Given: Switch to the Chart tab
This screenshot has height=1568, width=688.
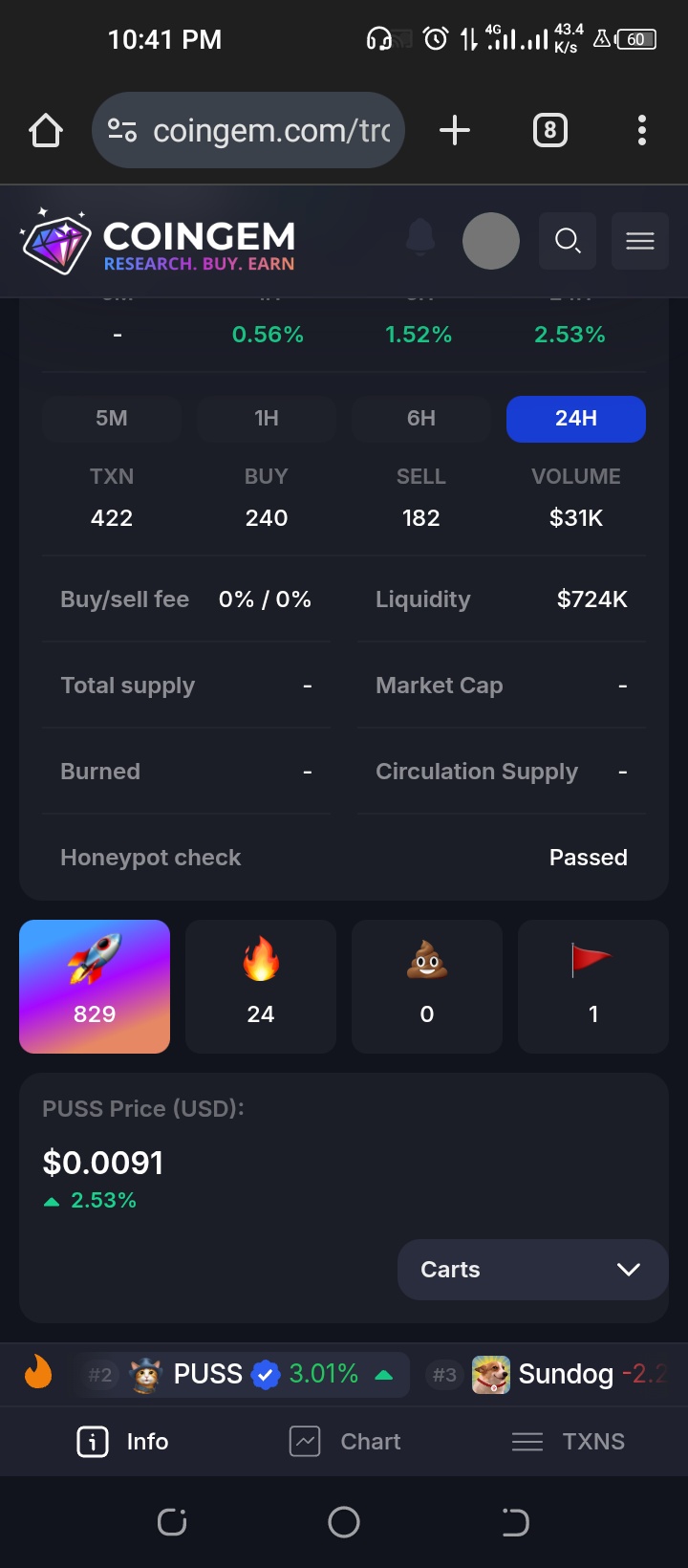Looking at the screenshot, I should pos(345,1441).
